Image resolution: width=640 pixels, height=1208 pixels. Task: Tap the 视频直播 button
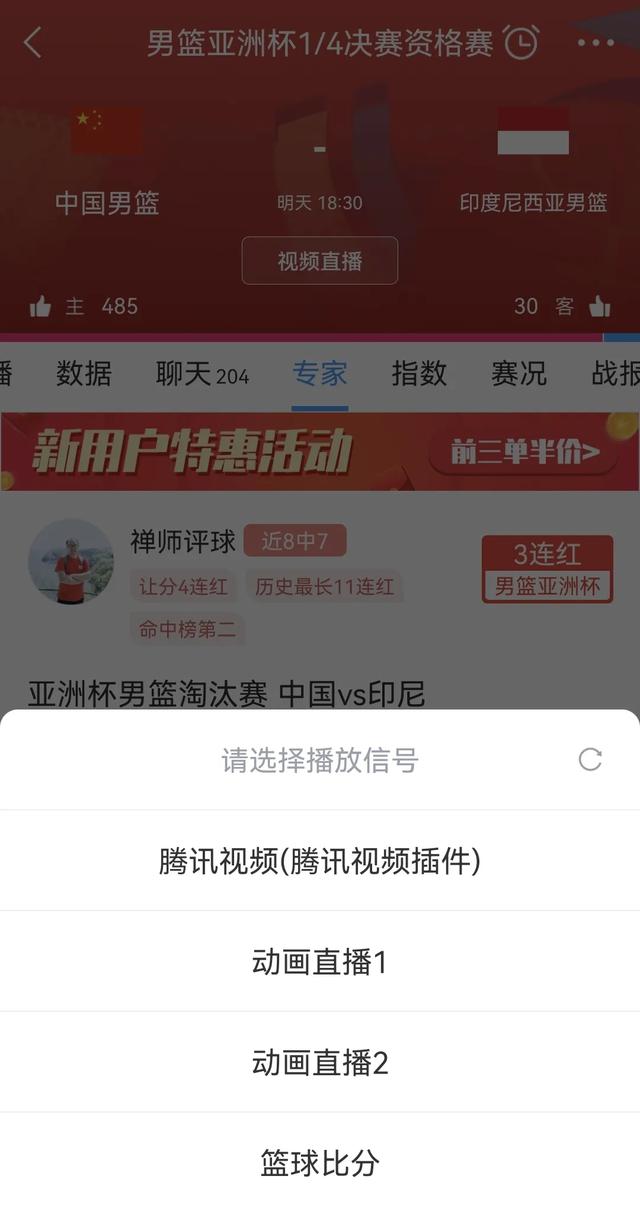coord(320,261)
